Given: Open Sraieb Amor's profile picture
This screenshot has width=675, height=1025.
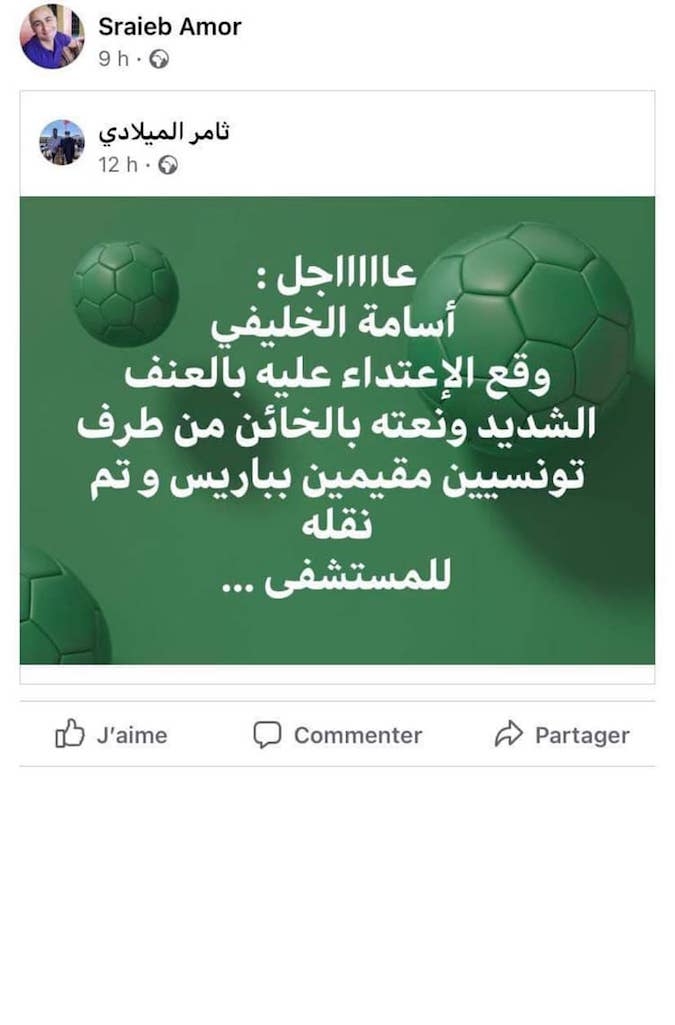Looking at the screenshot, I should click(52, 37).
